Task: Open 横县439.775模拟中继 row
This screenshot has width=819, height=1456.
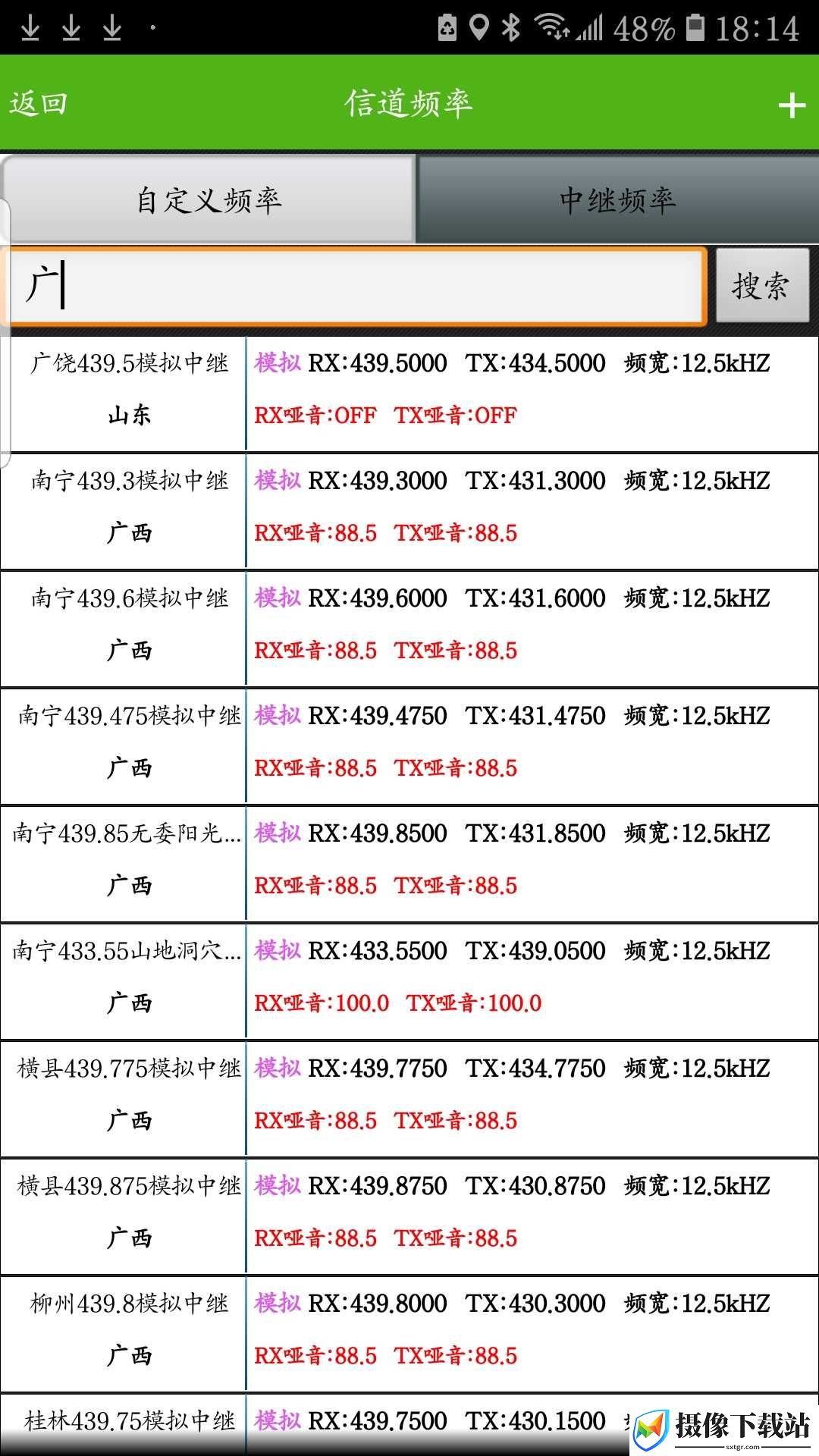Action: point(409,1099)
